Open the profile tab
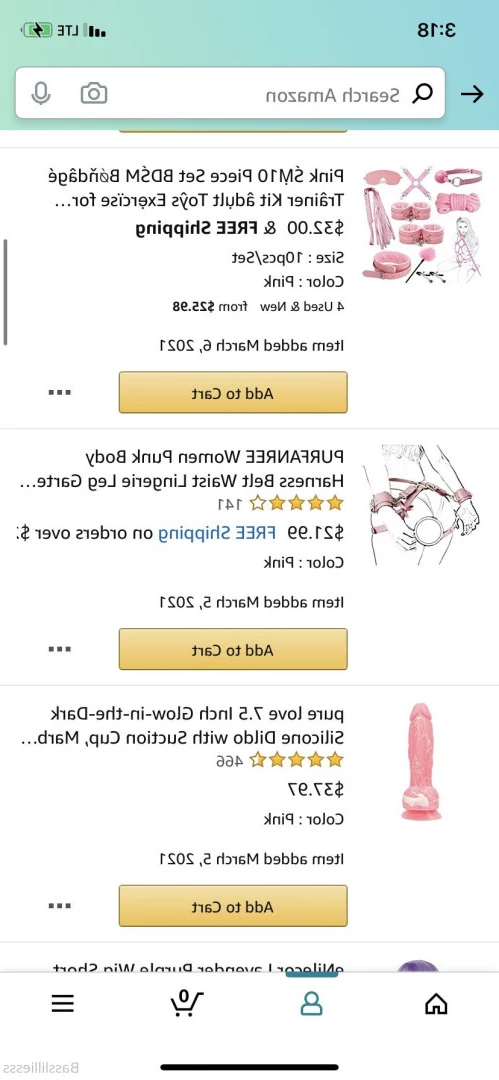The image size is (499, 1080). (312, 1003)
